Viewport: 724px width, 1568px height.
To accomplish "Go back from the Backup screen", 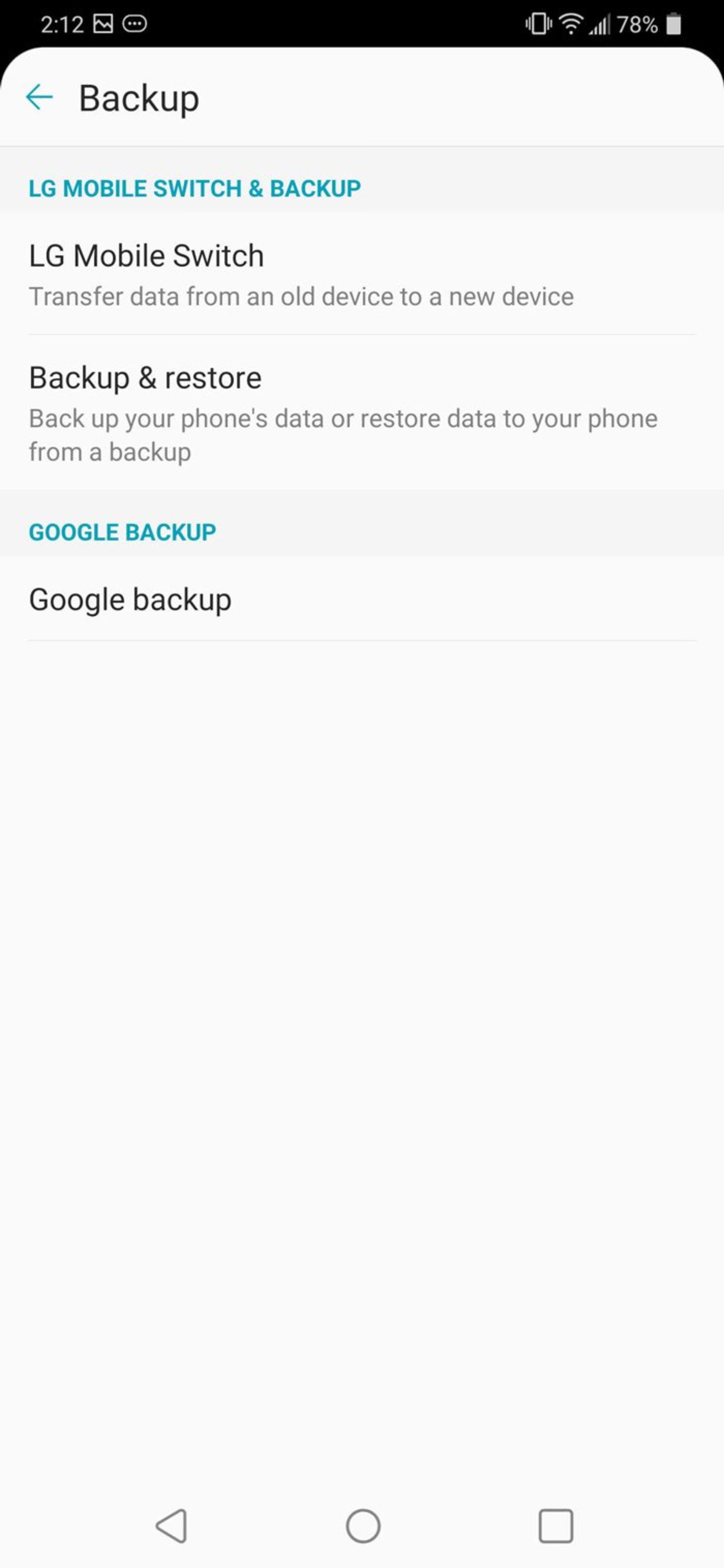I will [x=40, y=97].
